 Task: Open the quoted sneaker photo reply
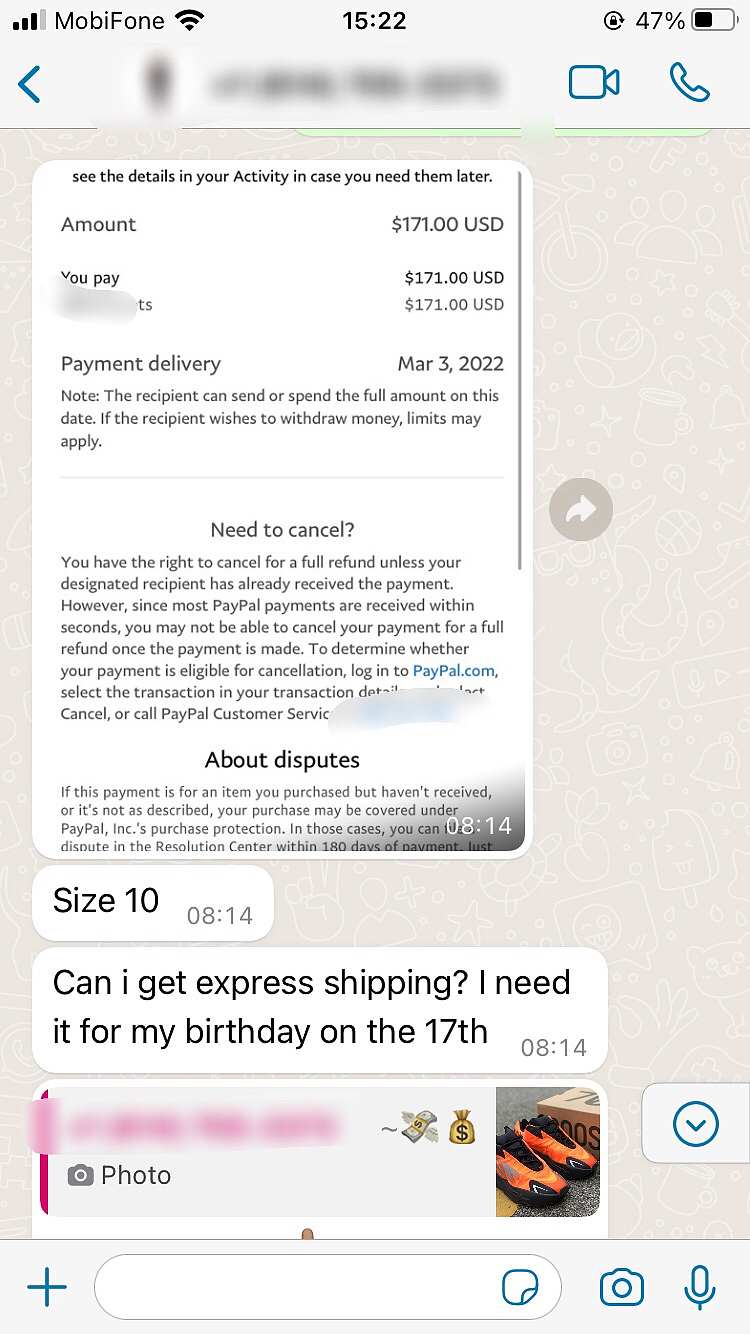pos(320,1152)
